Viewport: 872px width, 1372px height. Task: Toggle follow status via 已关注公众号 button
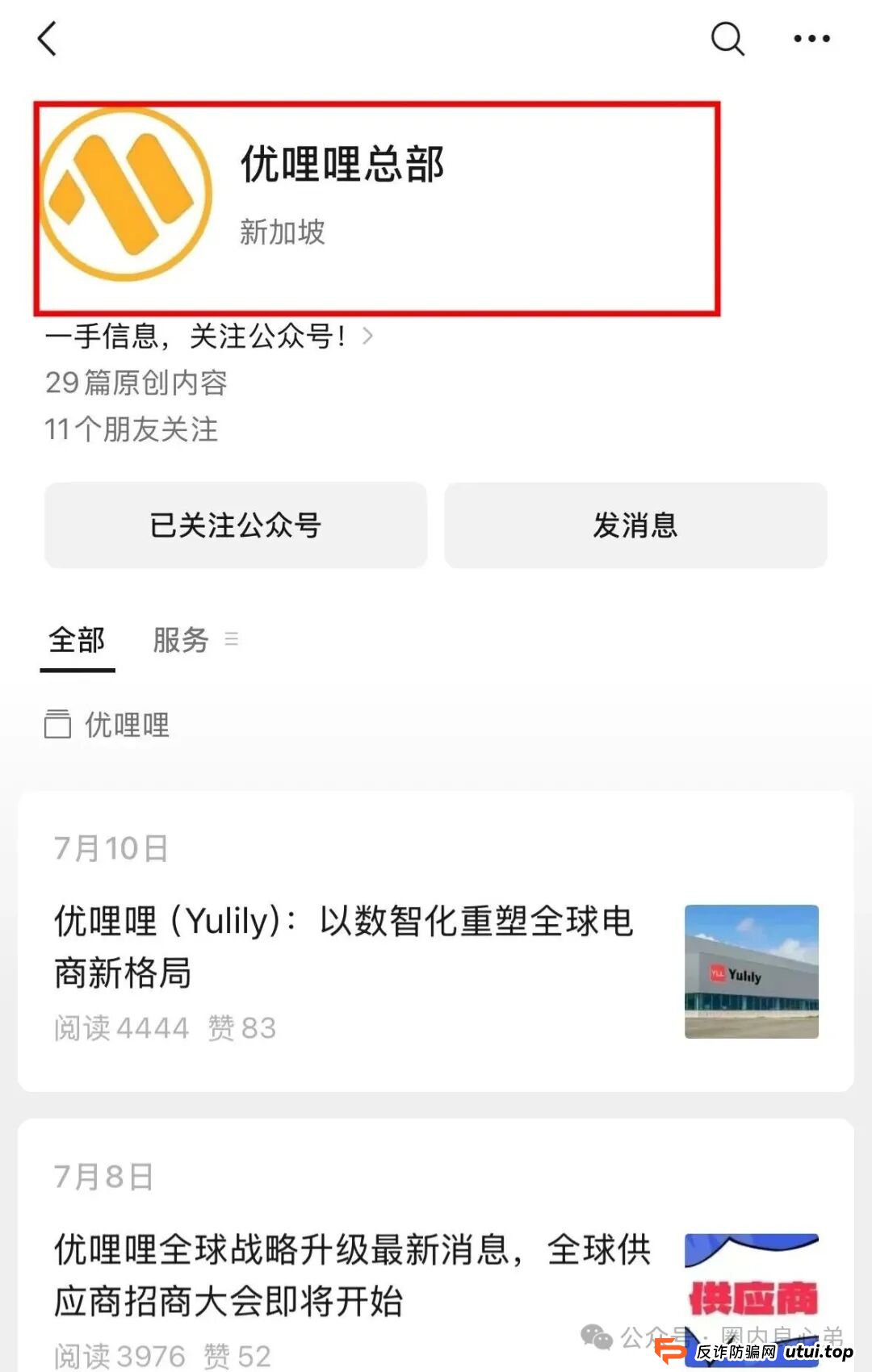[x=237, y=525]
